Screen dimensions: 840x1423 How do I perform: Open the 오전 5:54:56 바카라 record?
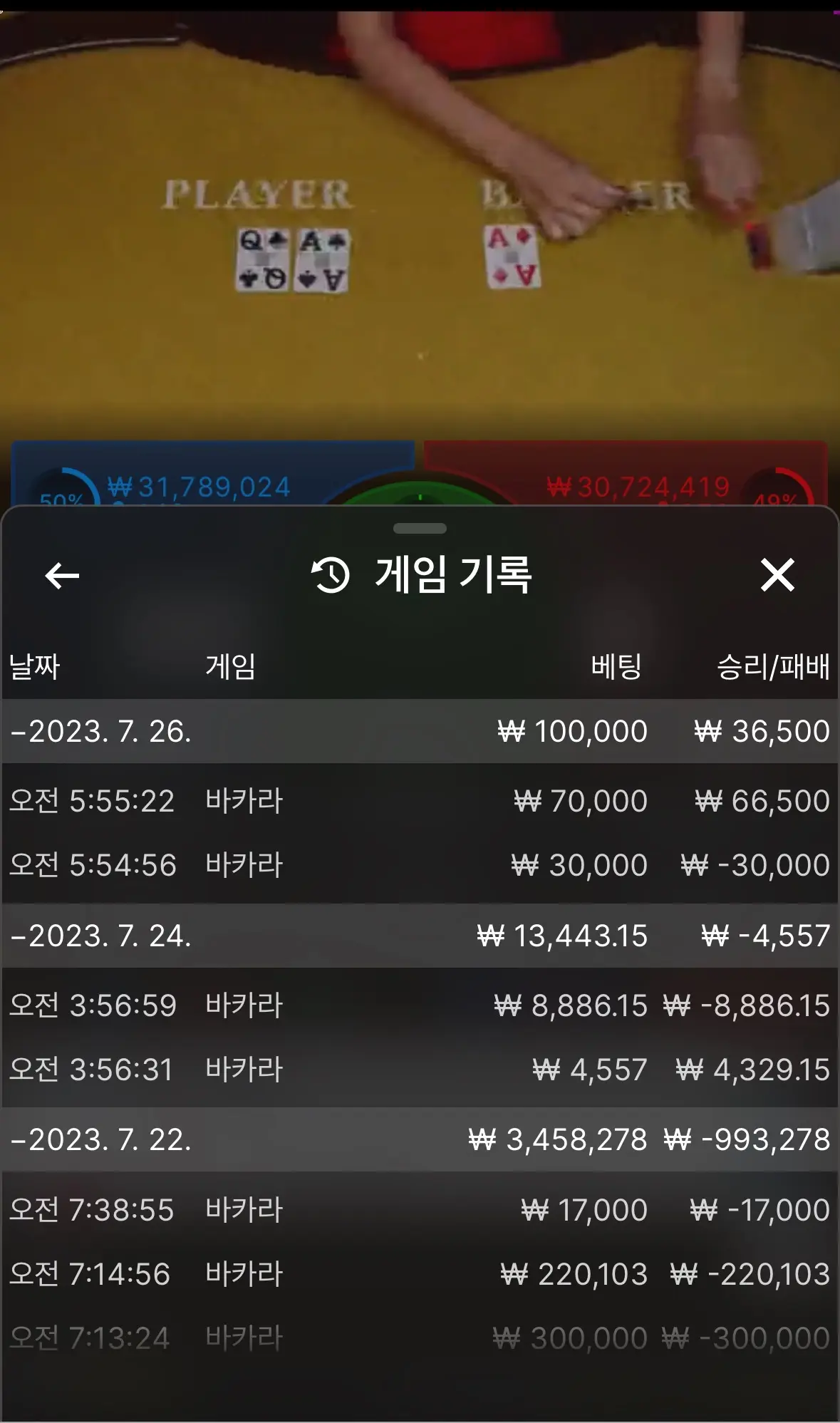420,865
